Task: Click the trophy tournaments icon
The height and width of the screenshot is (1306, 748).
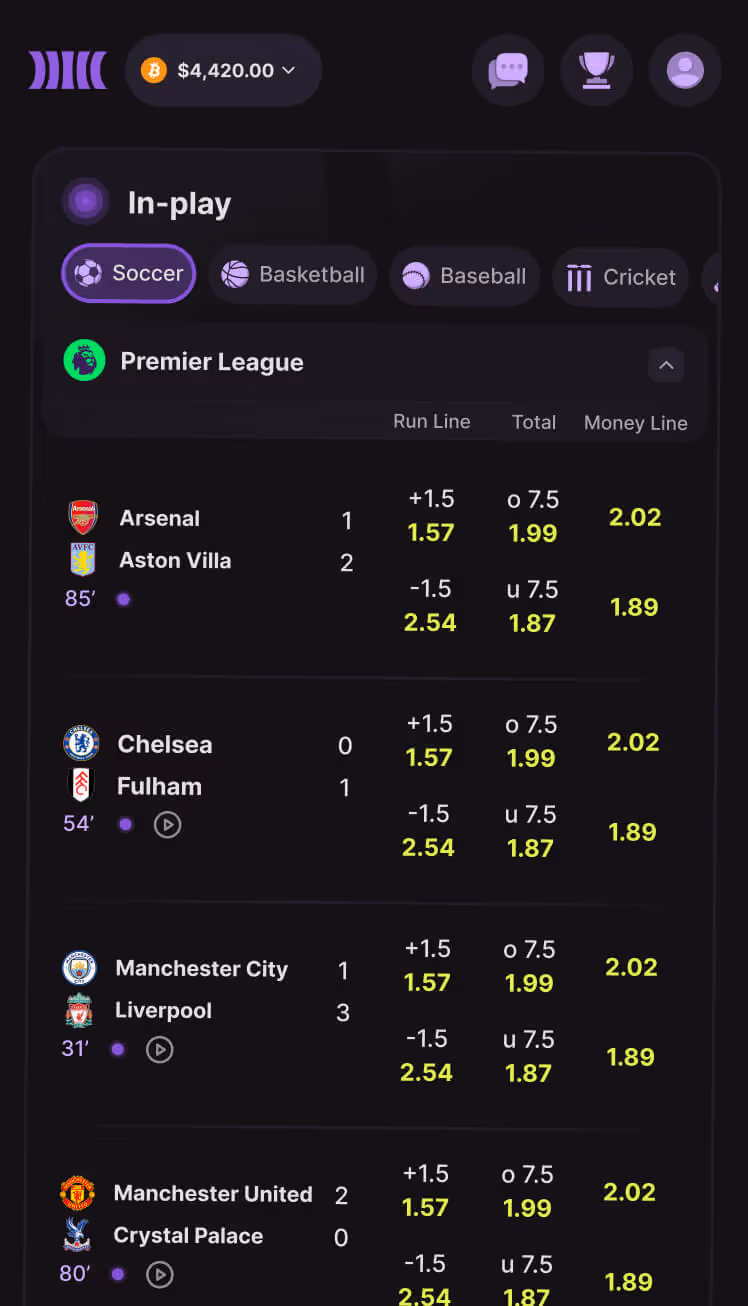Action: [x=597, y=70]
